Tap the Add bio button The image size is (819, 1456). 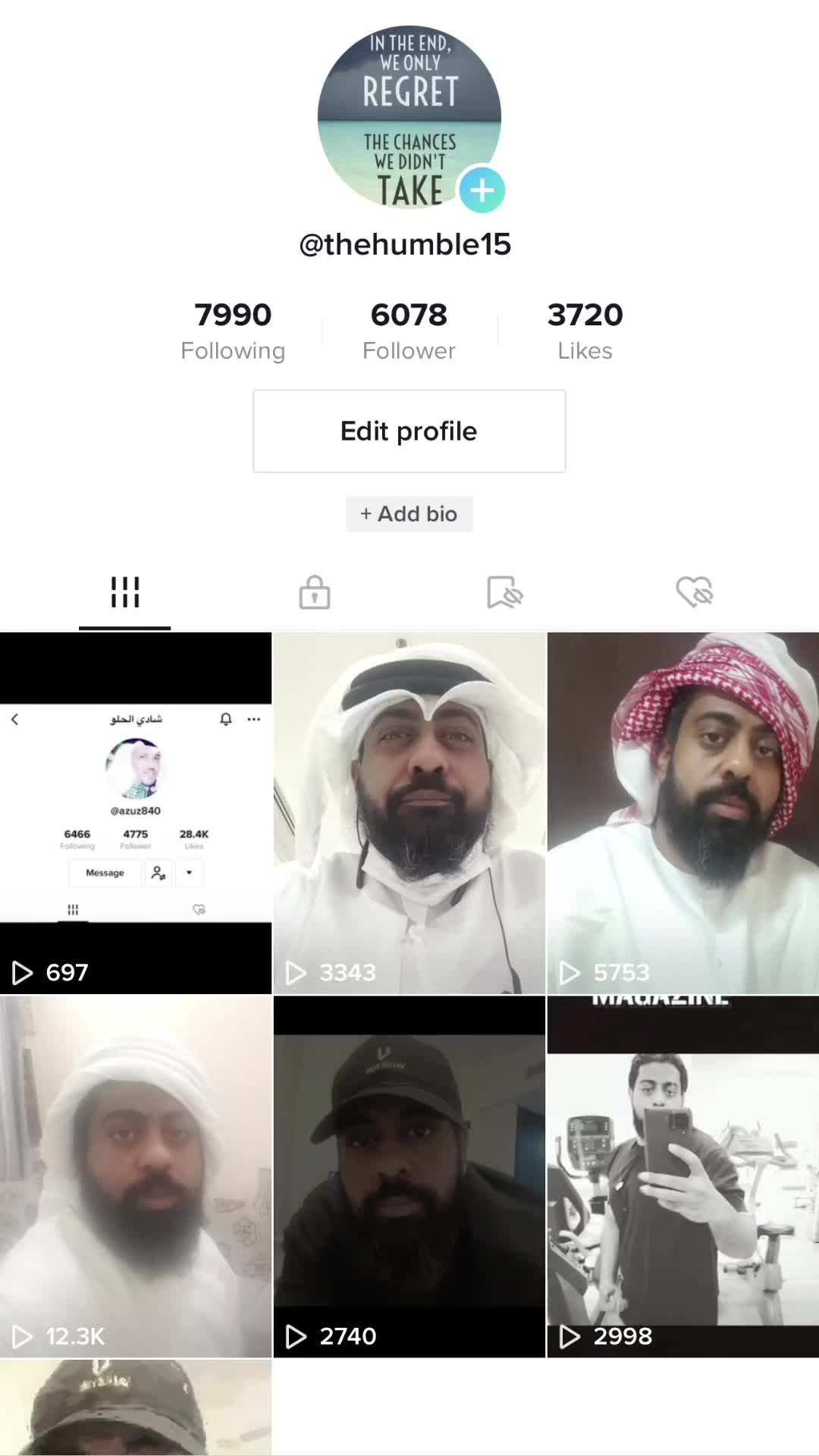tap(409, 514)
